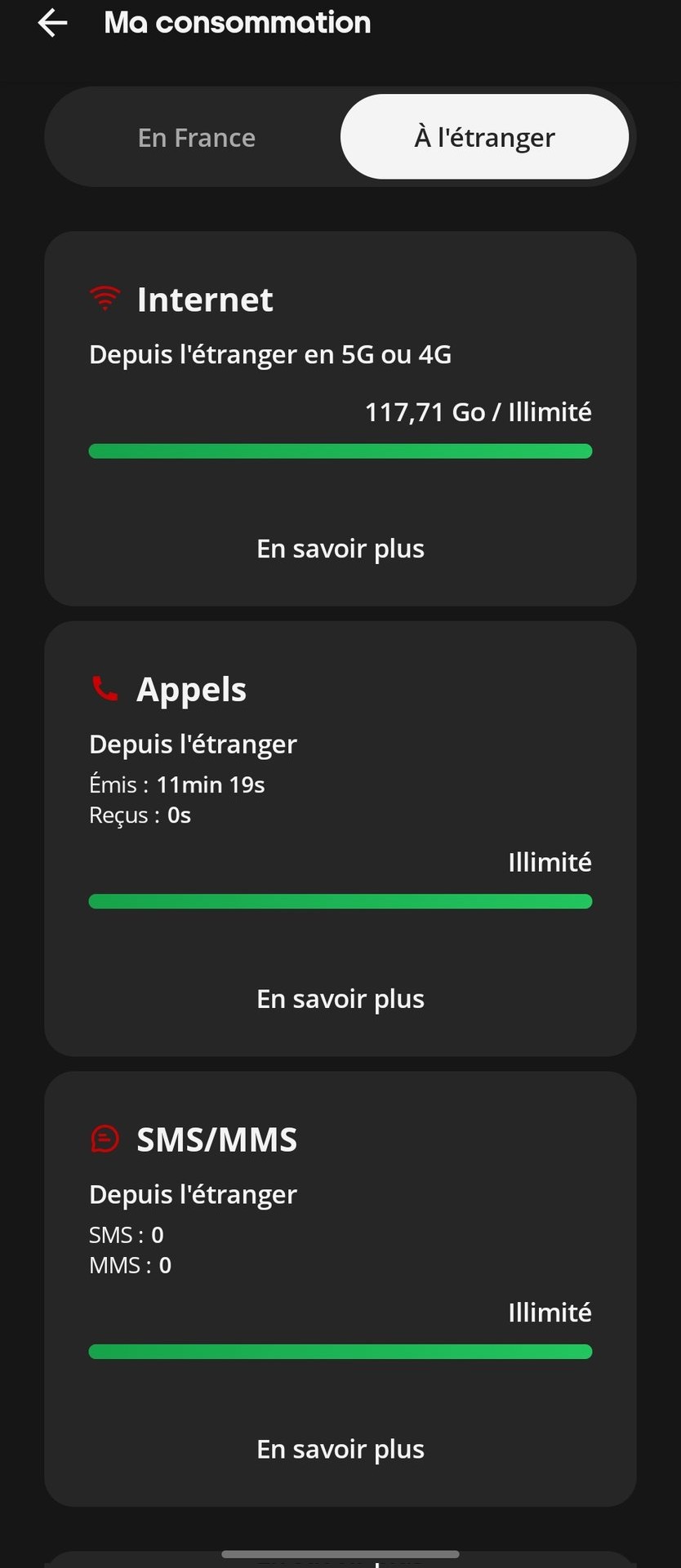Select the À l'étranger tab

(x=484, y=137)
